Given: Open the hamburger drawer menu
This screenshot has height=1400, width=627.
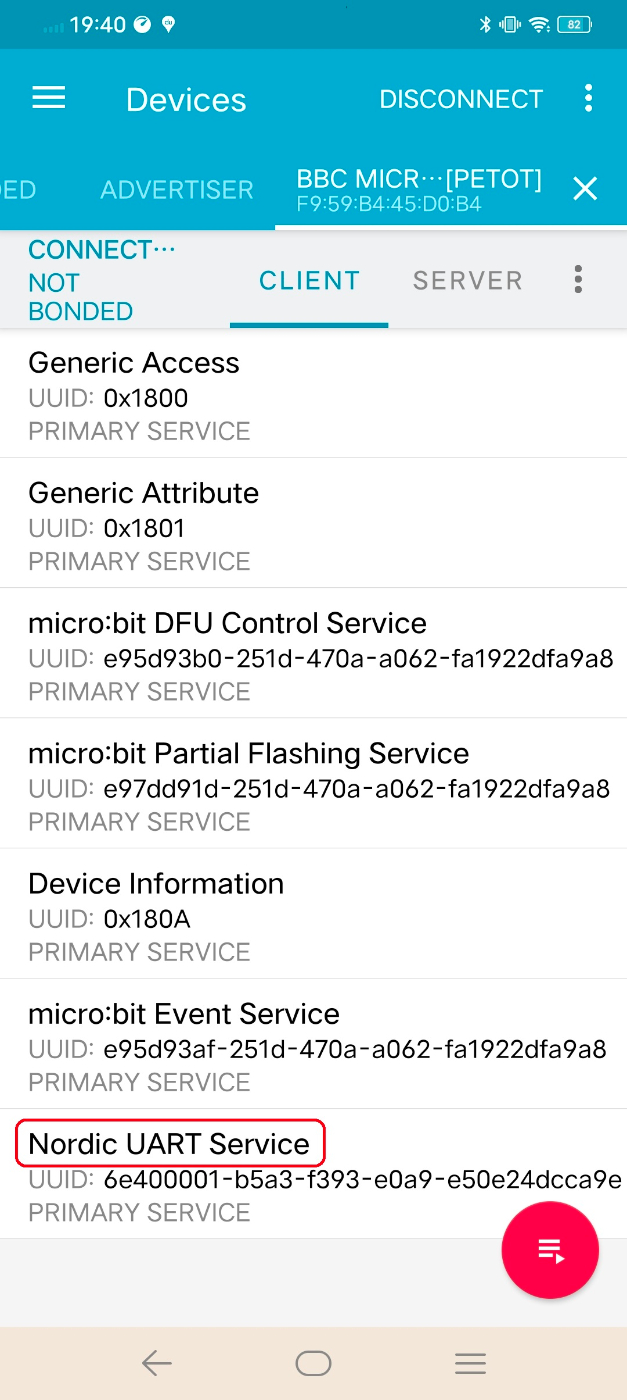Looking at the screenshot, I should (x=49, y=98).
